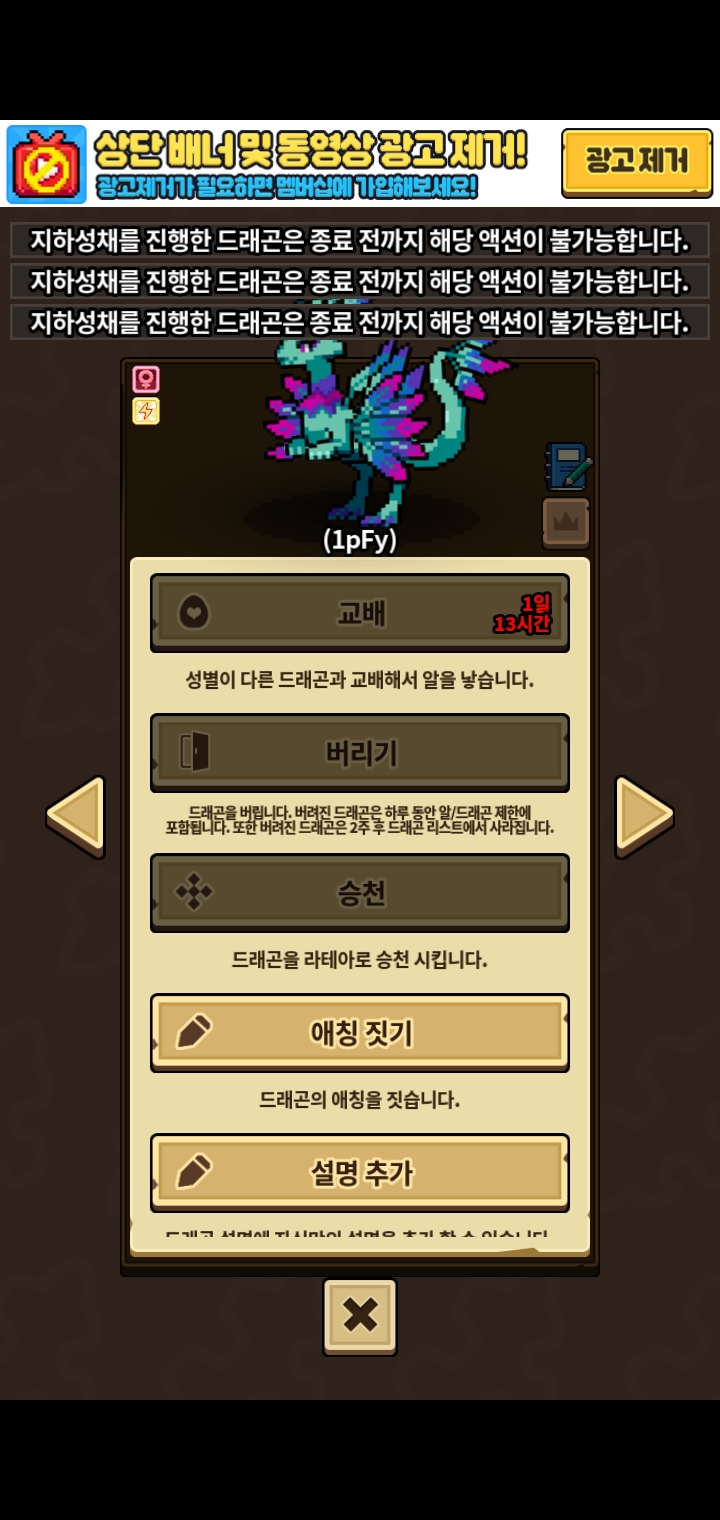The image size is (720, 1520).
Task: Tap the 광고제거 button in the banner
Action: pyautogui.click(x=636, y=161)
